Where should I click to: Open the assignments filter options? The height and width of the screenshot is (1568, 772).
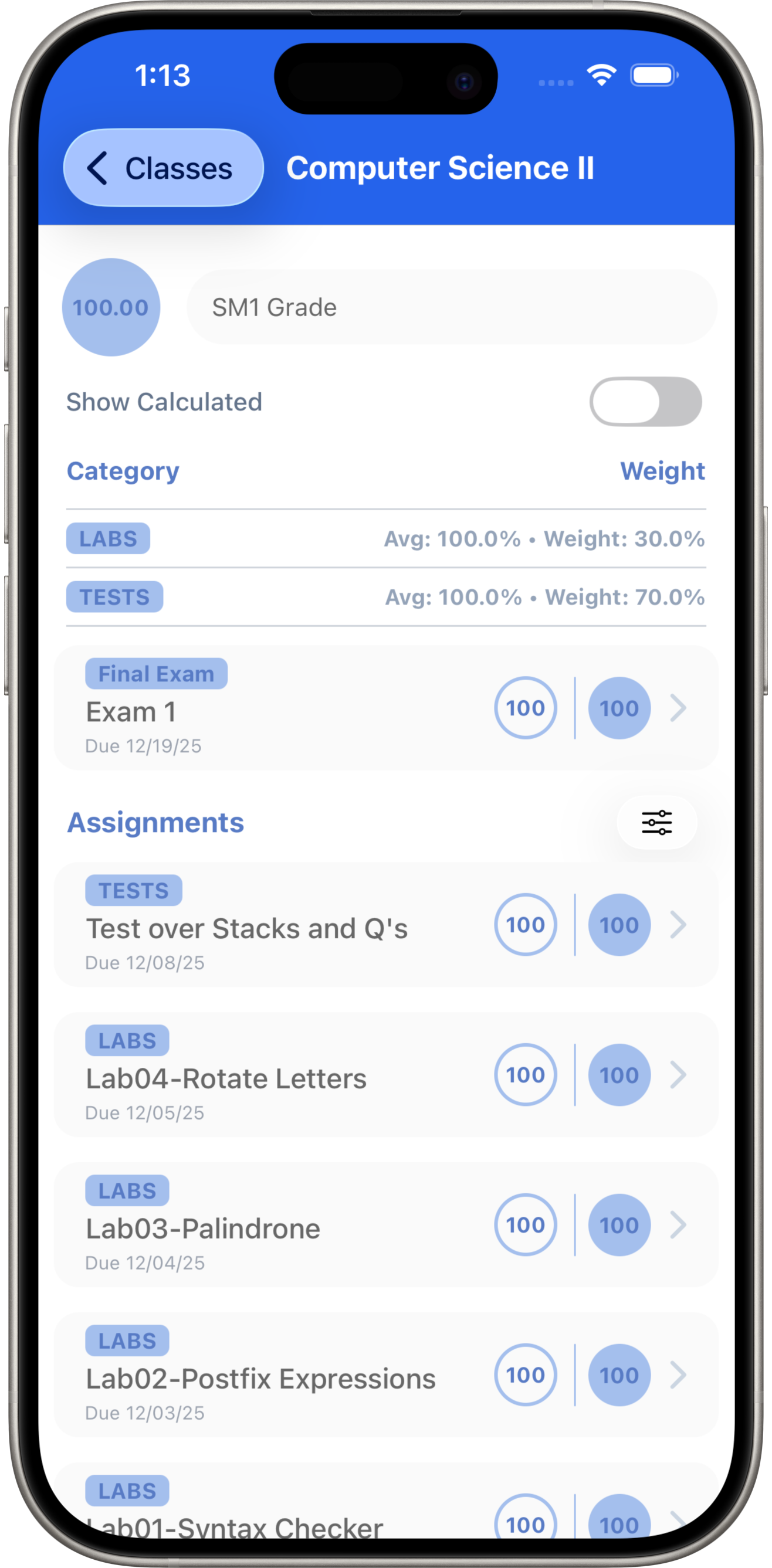(656, 822)
